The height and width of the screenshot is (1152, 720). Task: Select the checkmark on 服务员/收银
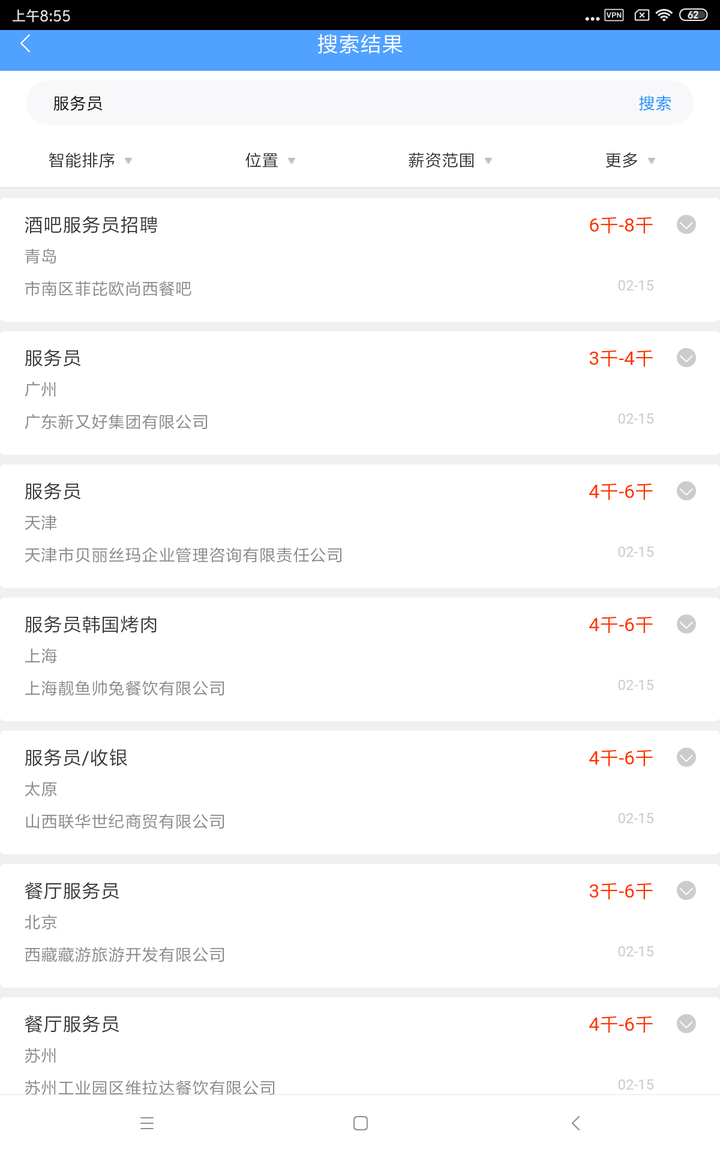[x=686, y=757]
